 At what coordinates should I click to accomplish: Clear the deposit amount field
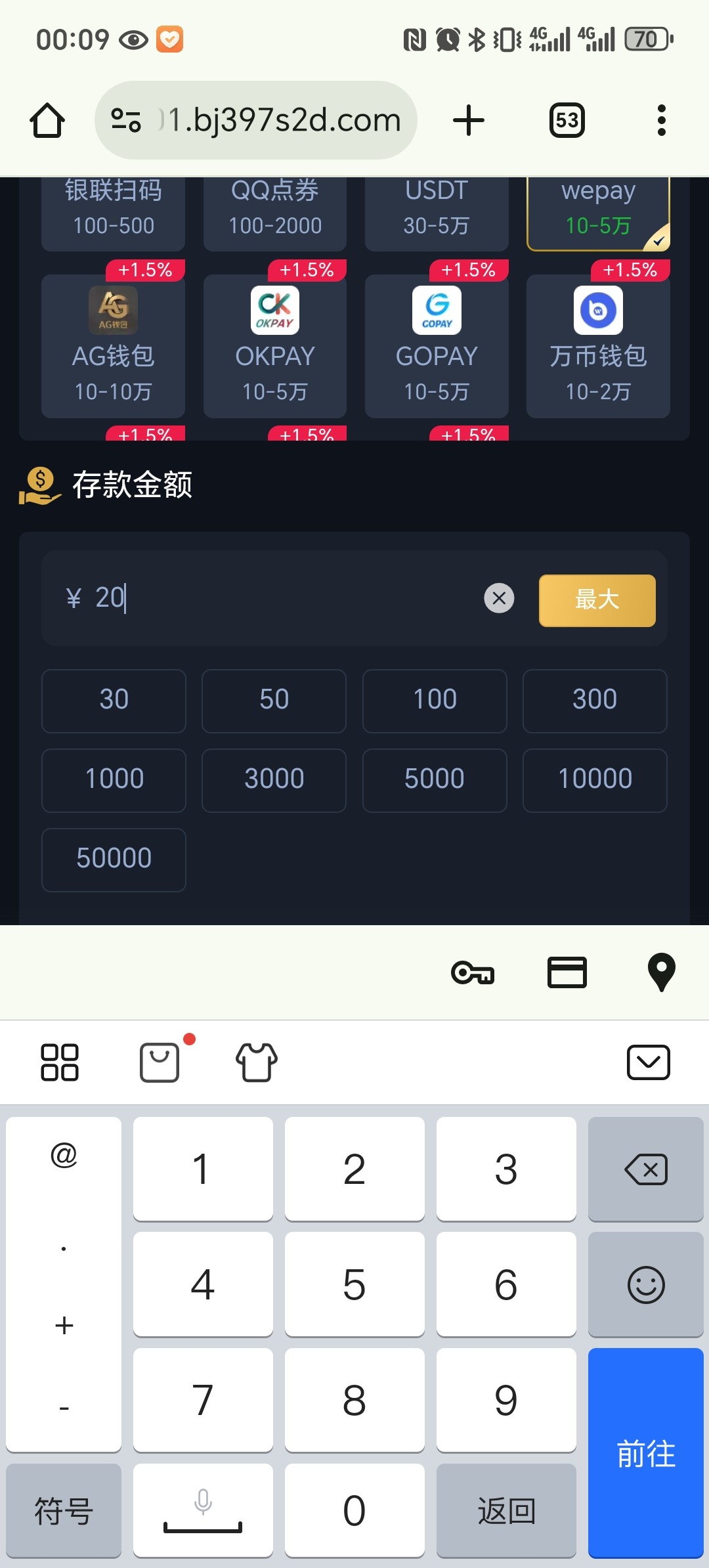[499, 598]
